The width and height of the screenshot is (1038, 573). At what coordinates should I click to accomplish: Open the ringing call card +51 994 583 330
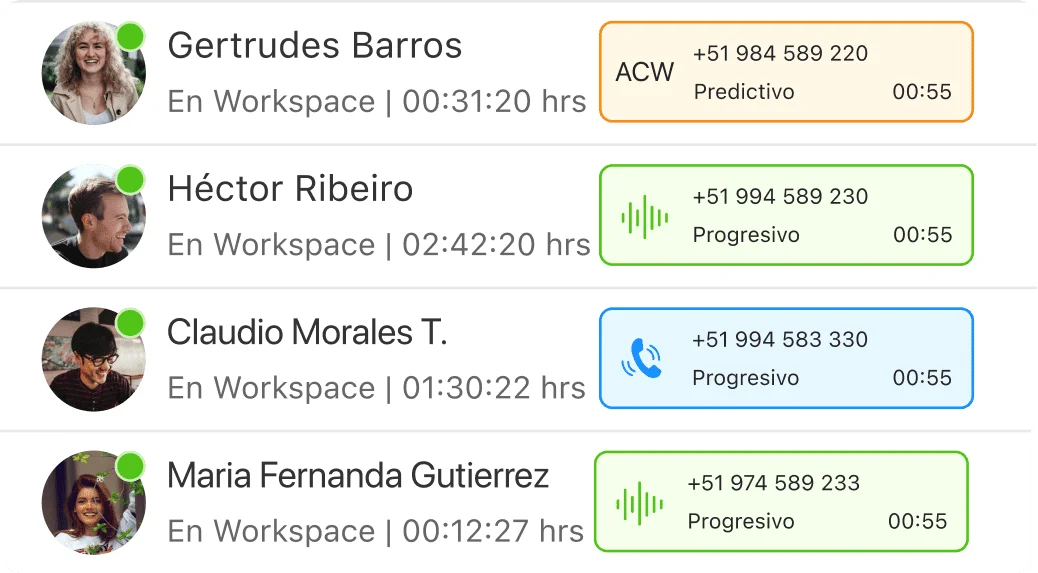click(786, 358)
